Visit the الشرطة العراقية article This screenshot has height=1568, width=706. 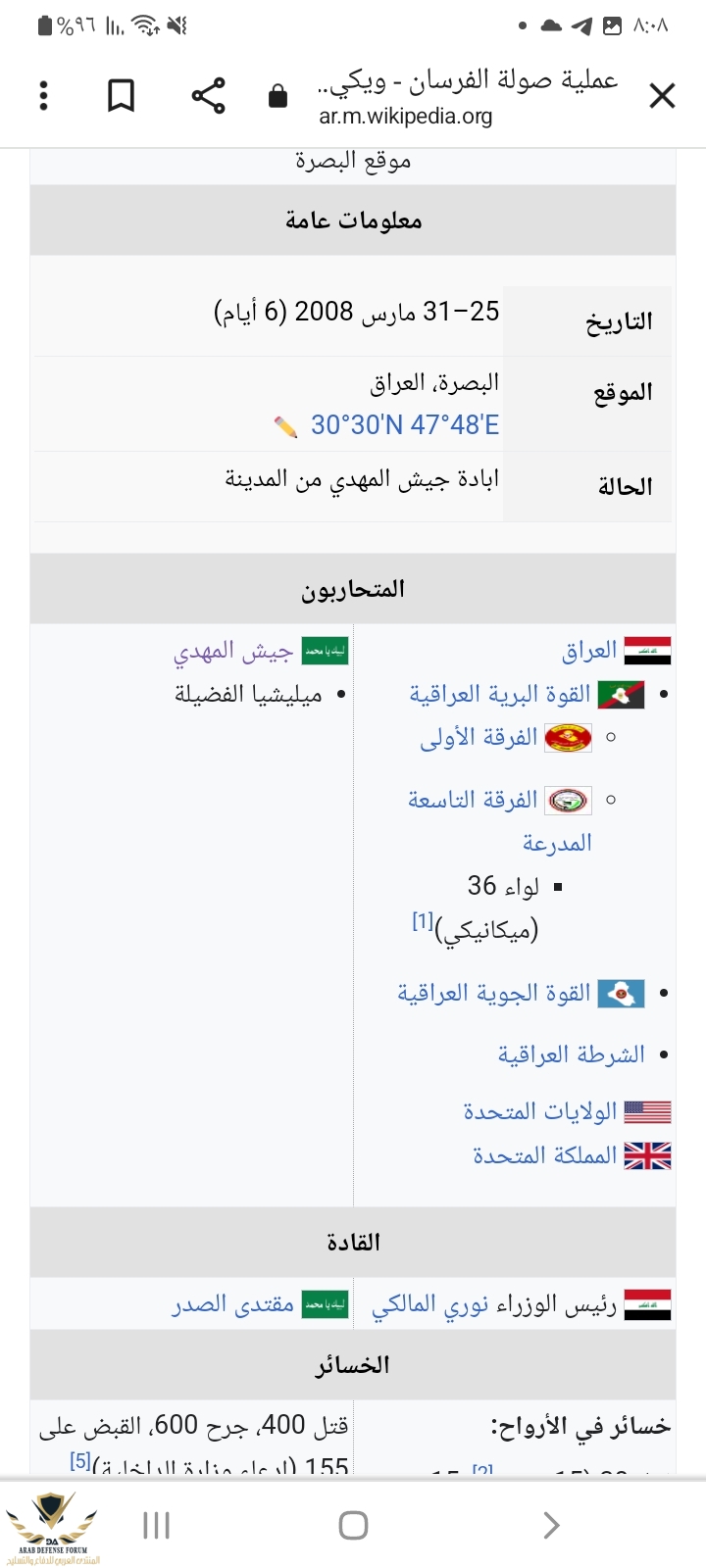point(571,1053)
